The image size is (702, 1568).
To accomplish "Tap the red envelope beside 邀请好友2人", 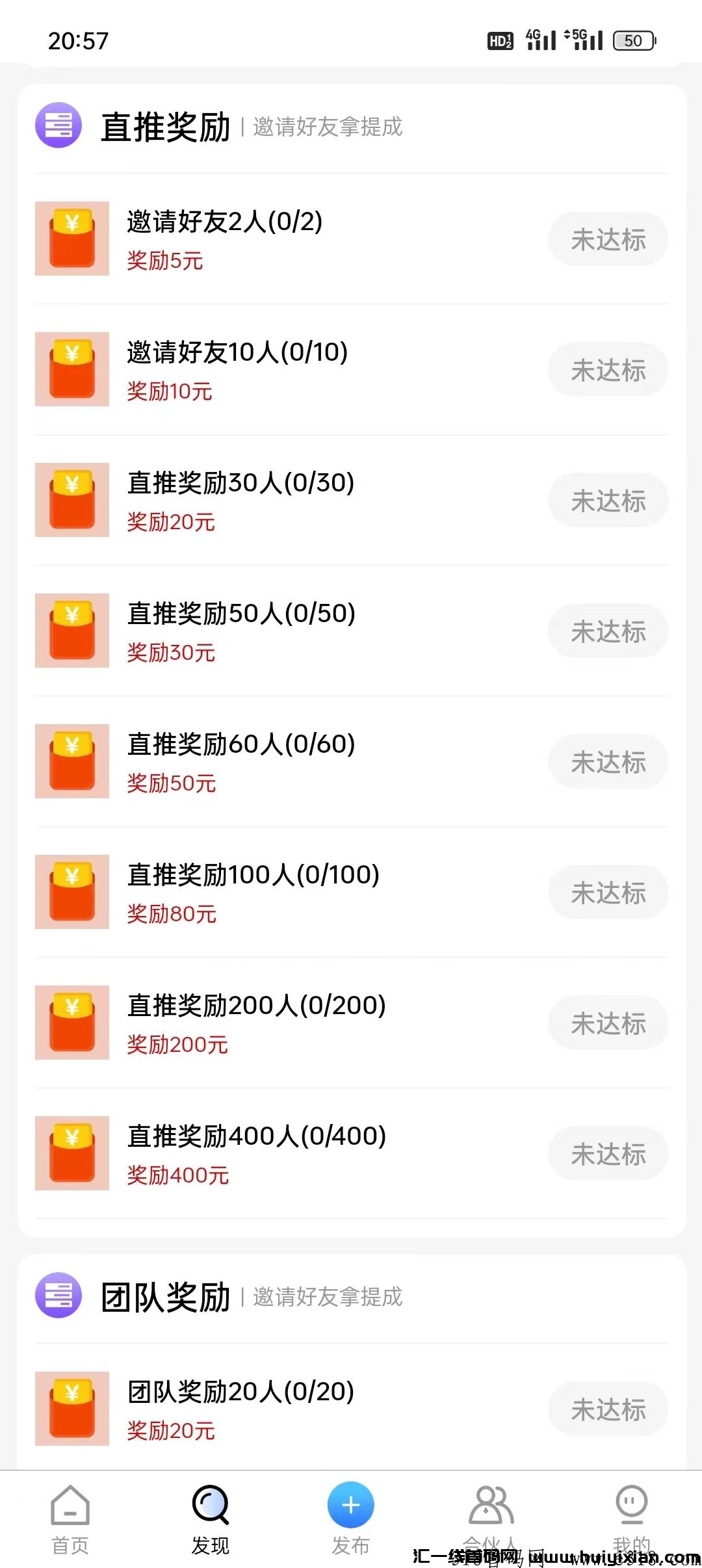I will 71,237.
